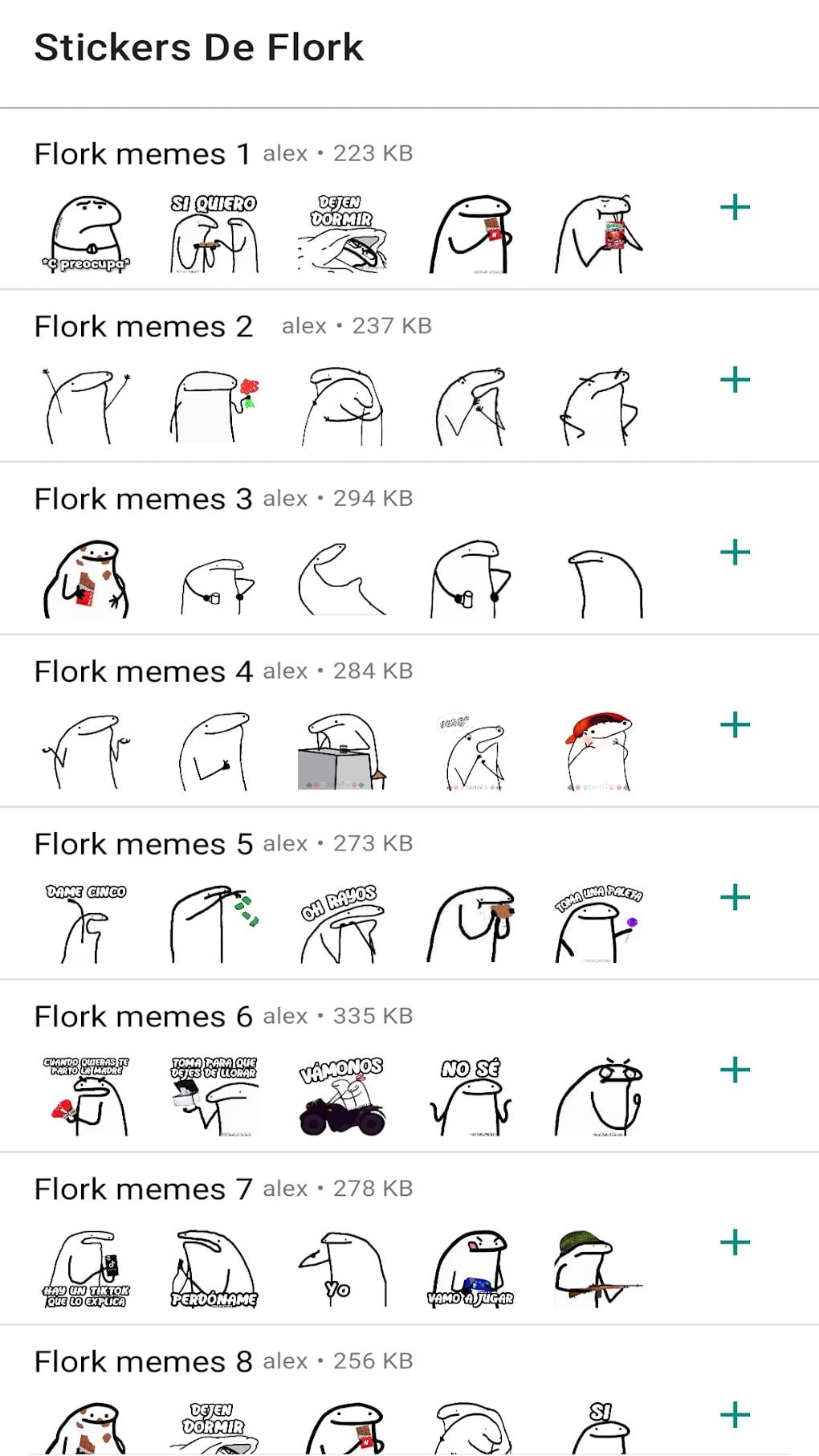
Task: Select the "PERDÓNAME" sticker
Action: (213, 1267)
